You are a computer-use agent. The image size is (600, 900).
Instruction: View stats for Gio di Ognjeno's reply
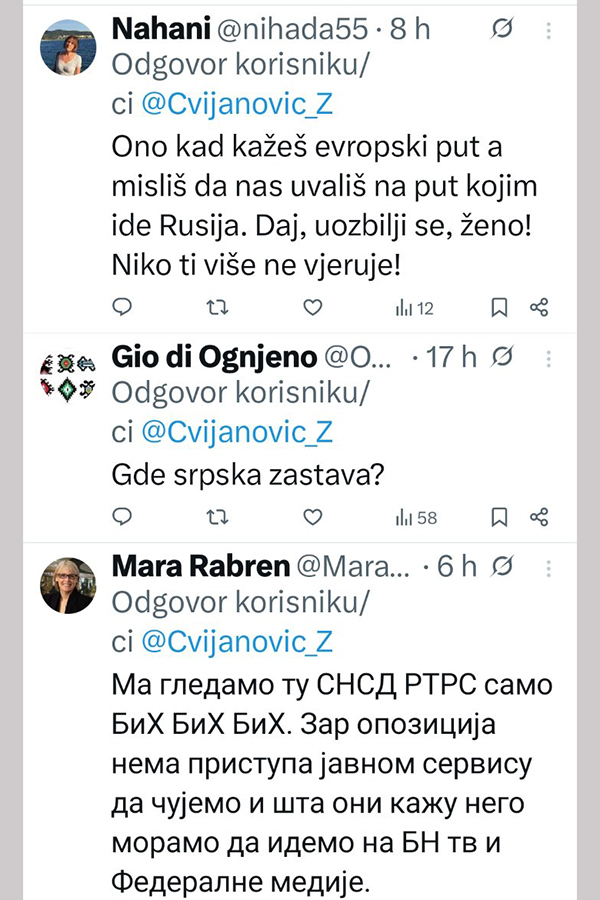click(416, 517)
